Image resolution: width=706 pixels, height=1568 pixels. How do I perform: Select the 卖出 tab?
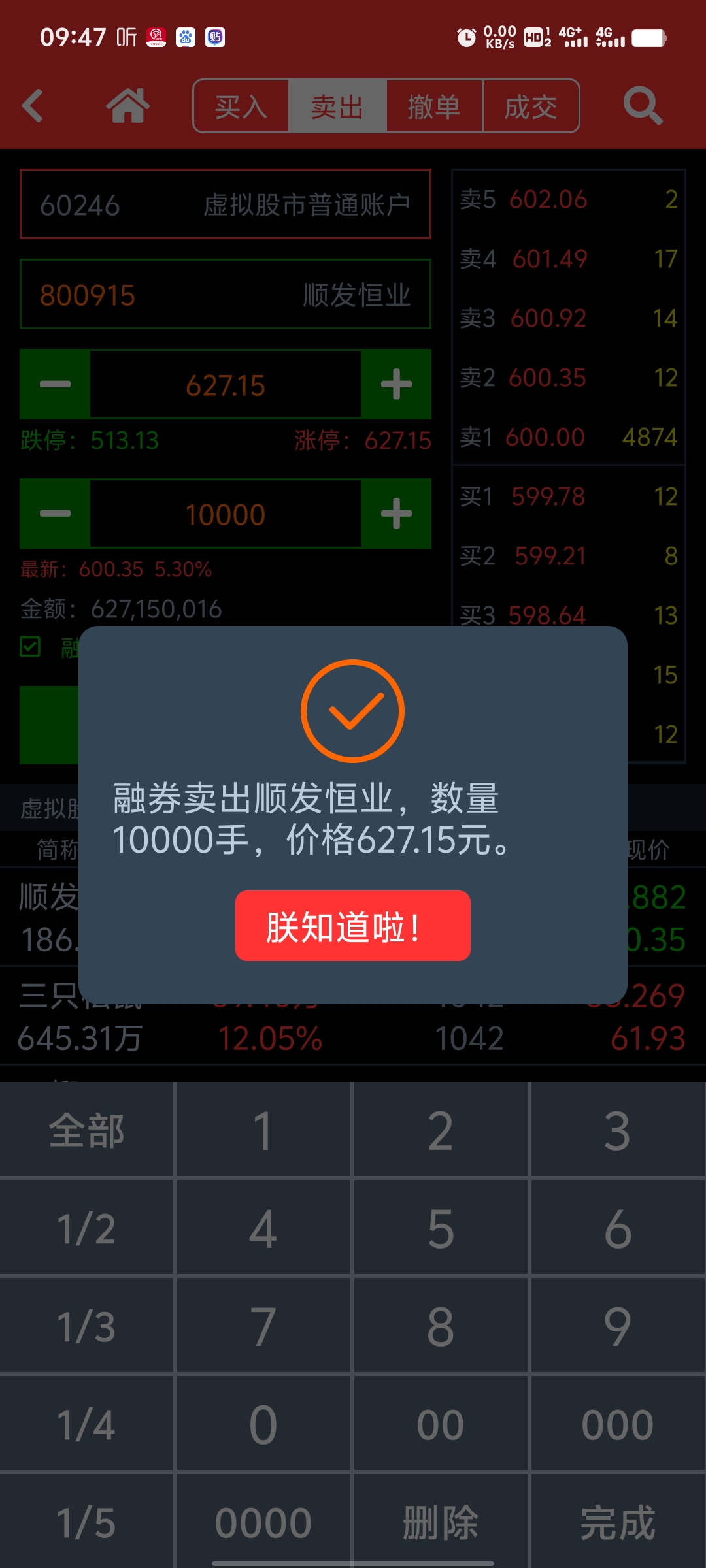pos(337,106)
